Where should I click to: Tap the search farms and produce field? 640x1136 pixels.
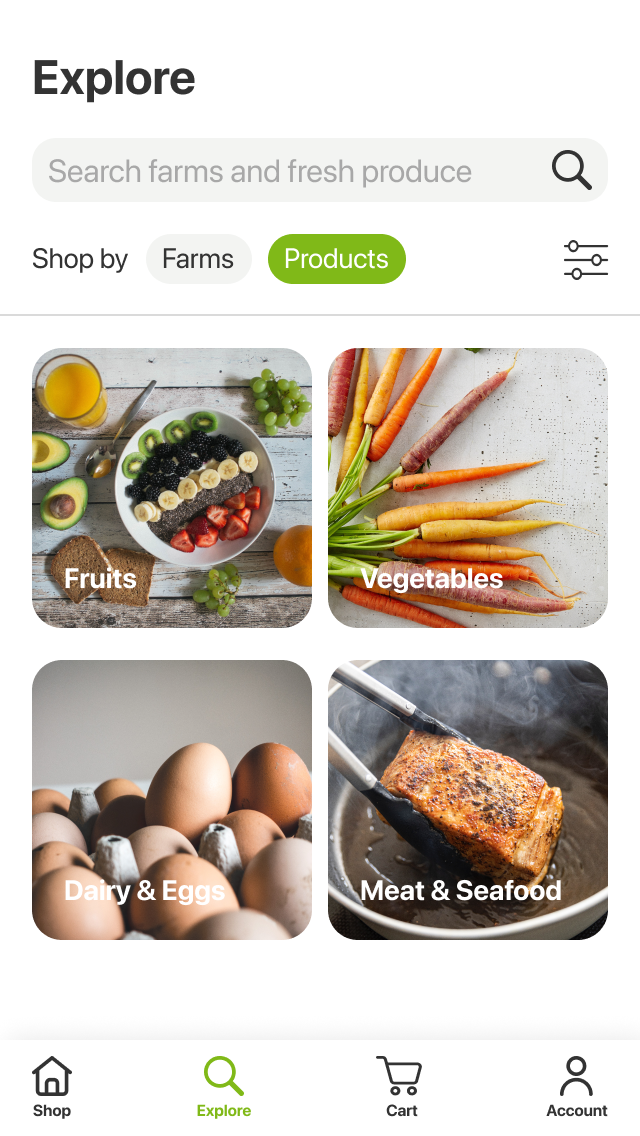[x=320, y=170]
